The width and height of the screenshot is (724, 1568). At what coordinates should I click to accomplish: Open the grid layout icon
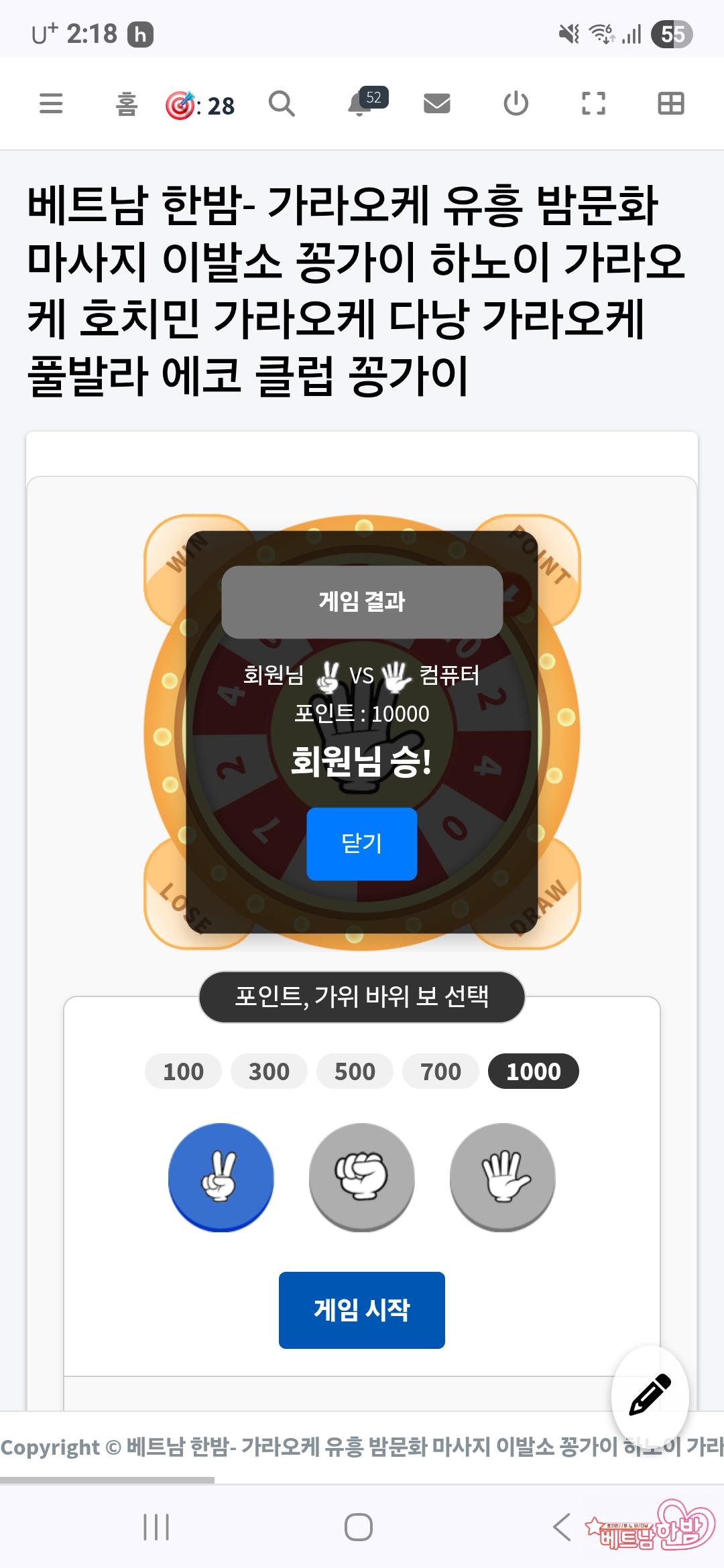click(x=670, y=104)
